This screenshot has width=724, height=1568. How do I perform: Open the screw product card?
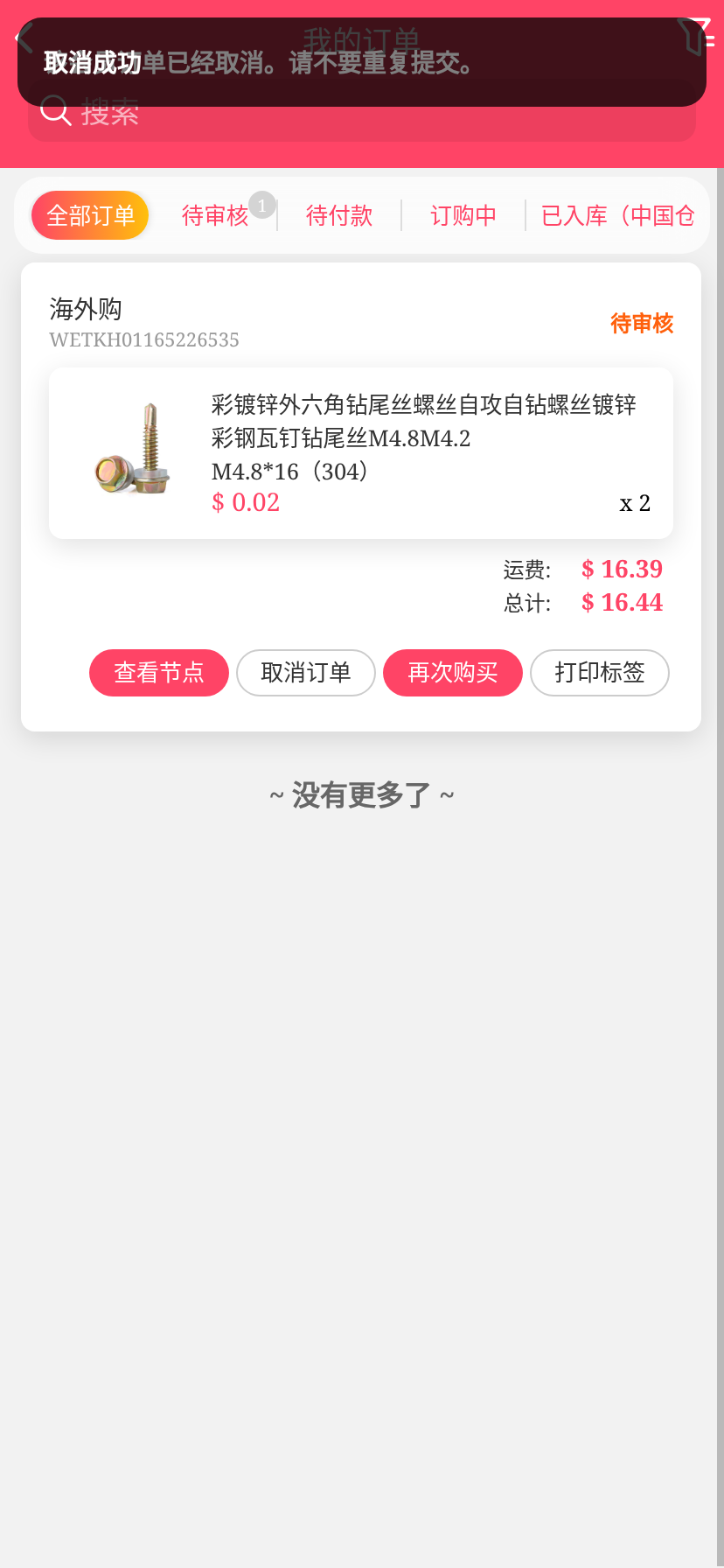click(x=361, y=453)
